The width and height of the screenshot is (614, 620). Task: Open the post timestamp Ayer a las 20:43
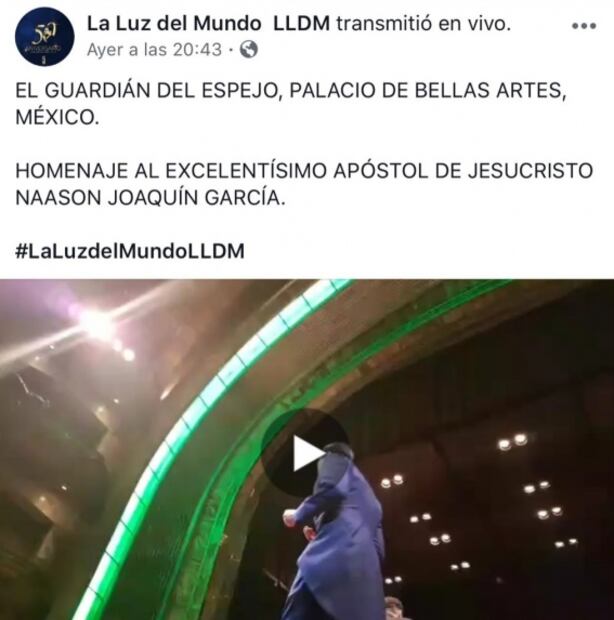point(155,48)
